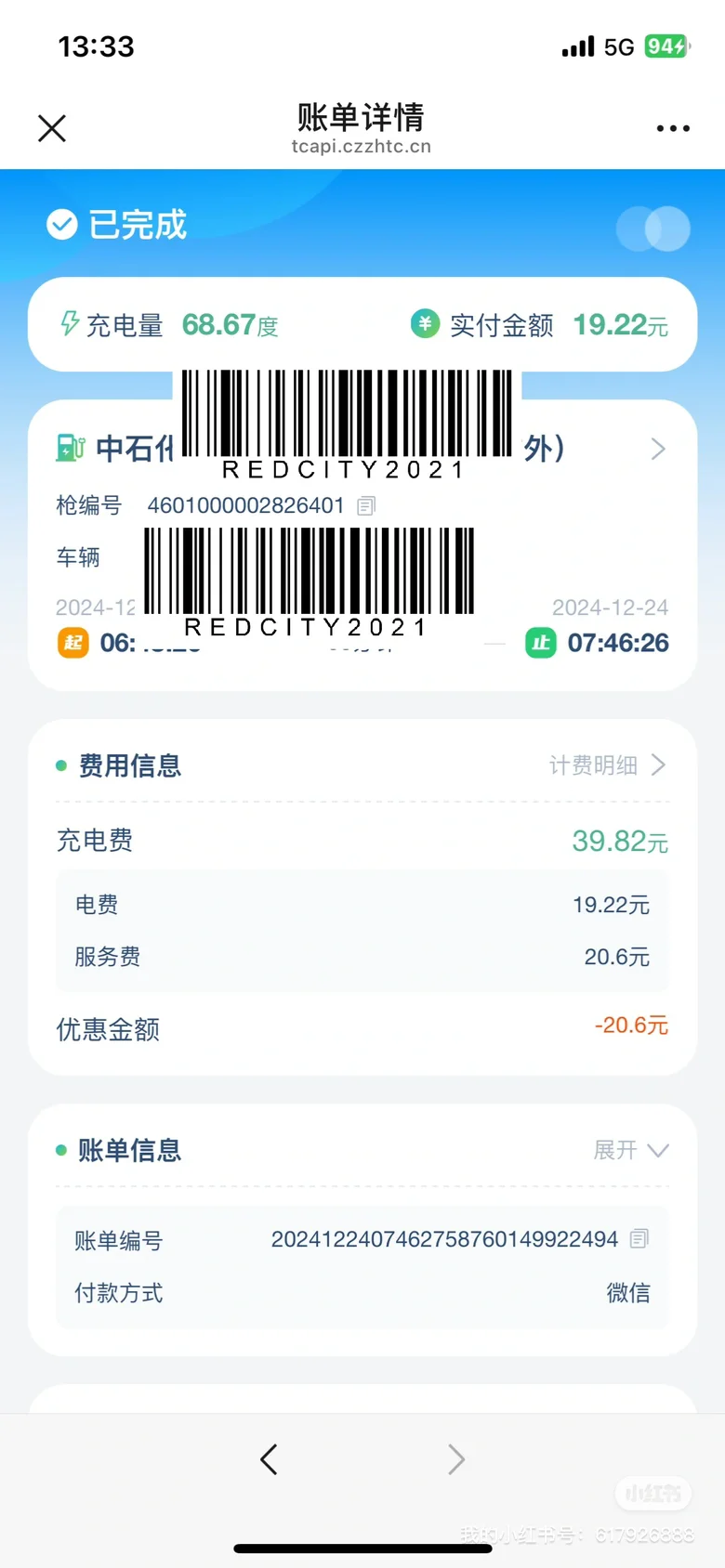
Task: Go back with the browser back arrow
Action: 270,1459
